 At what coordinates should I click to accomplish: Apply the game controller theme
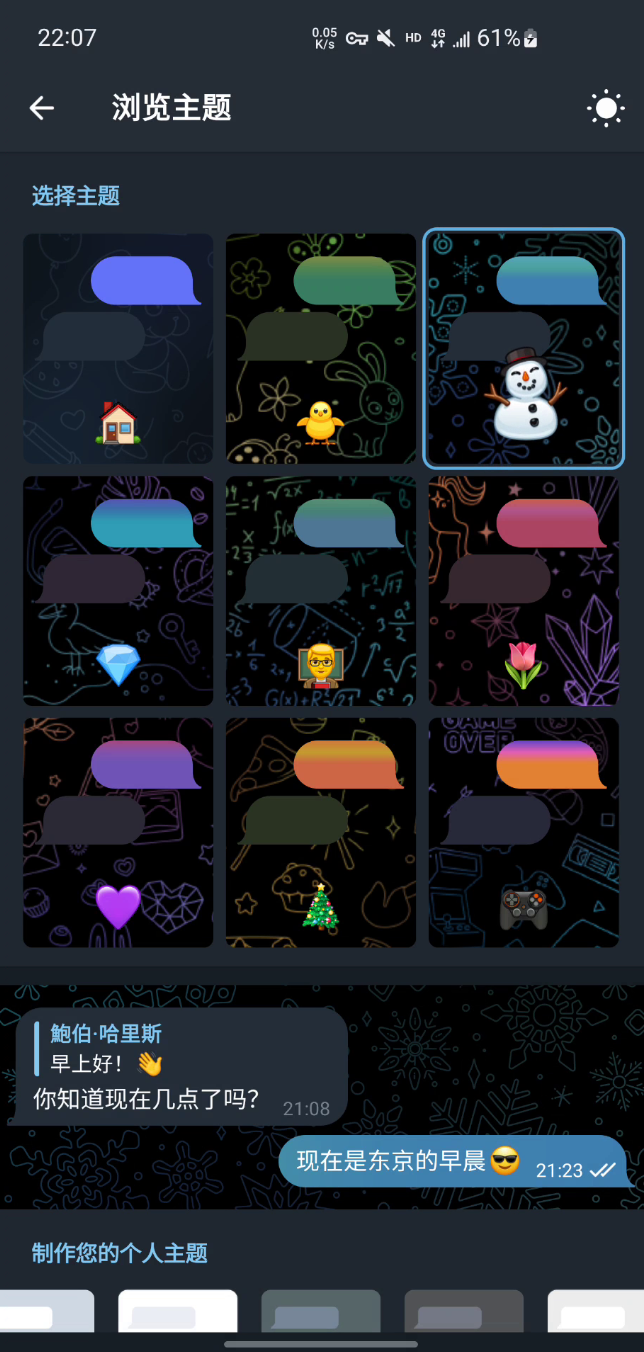(x=524, y=832)
